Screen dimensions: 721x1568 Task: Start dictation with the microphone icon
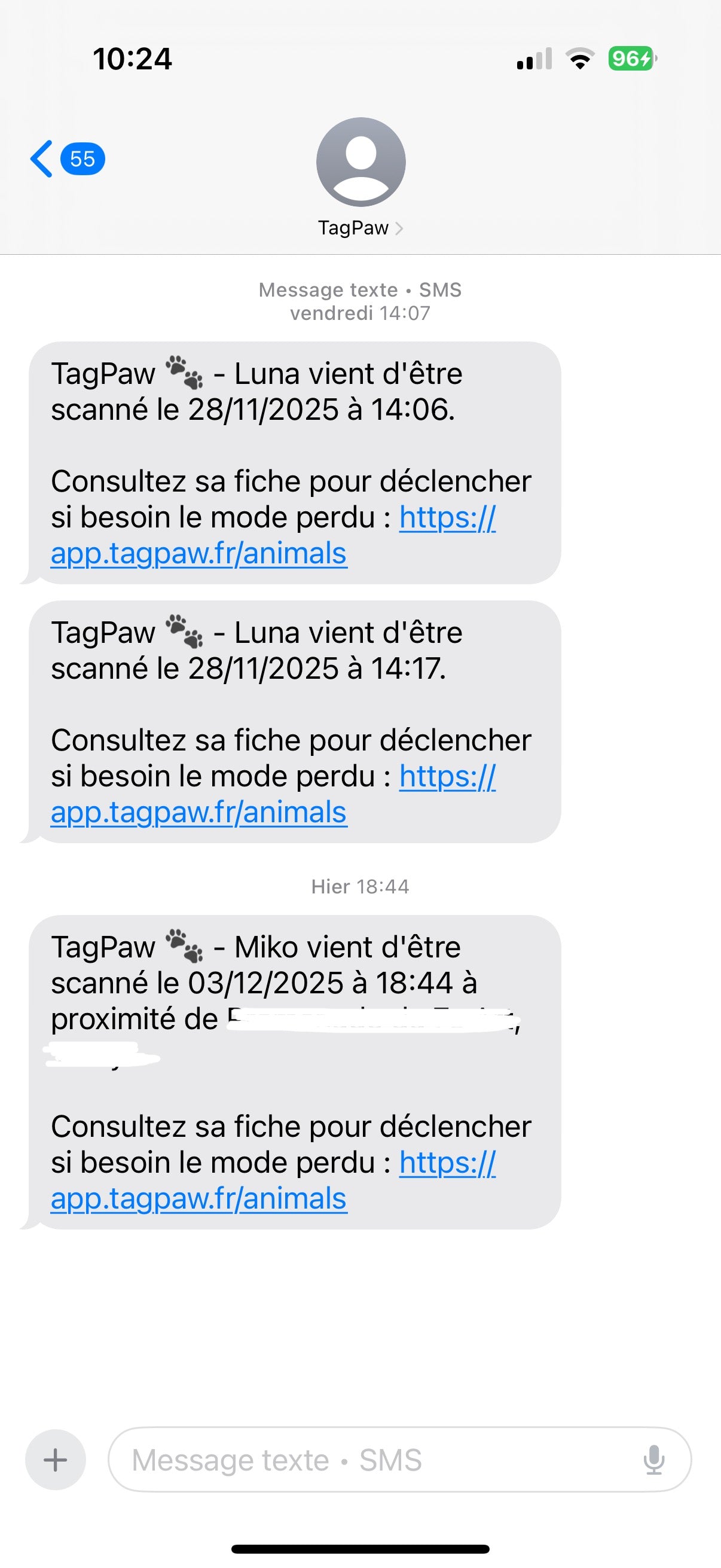(653, 1460)
